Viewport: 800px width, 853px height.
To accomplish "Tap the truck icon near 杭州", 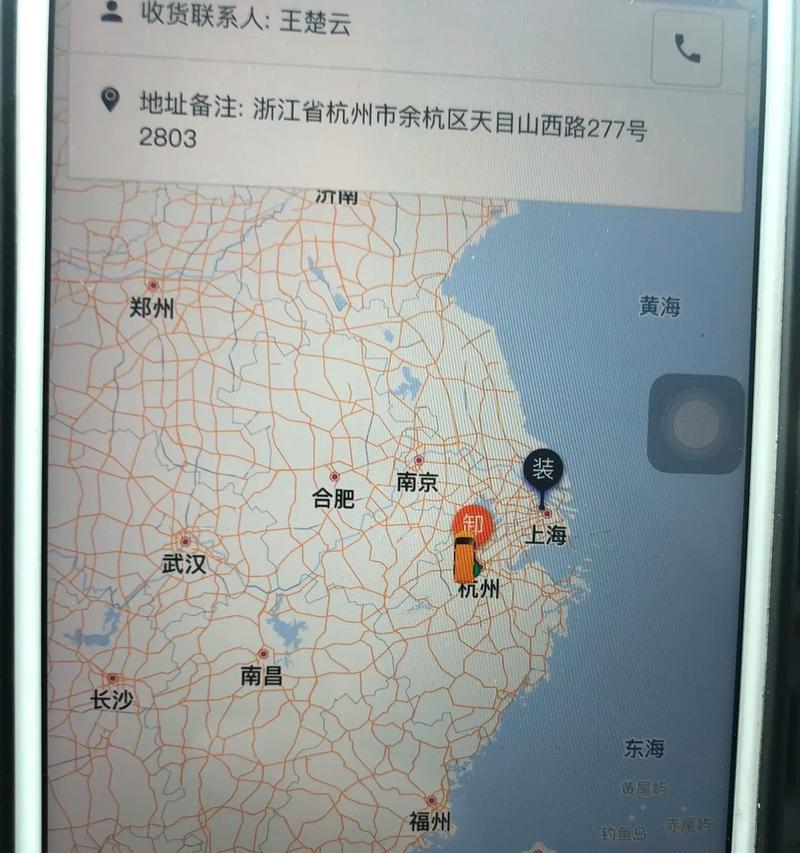I will coord(465,560).
